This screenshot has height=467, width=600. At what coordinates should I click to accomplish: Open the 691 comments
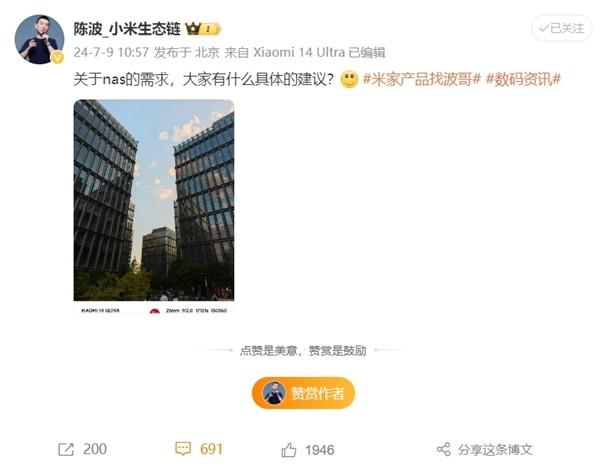[199, 449]
